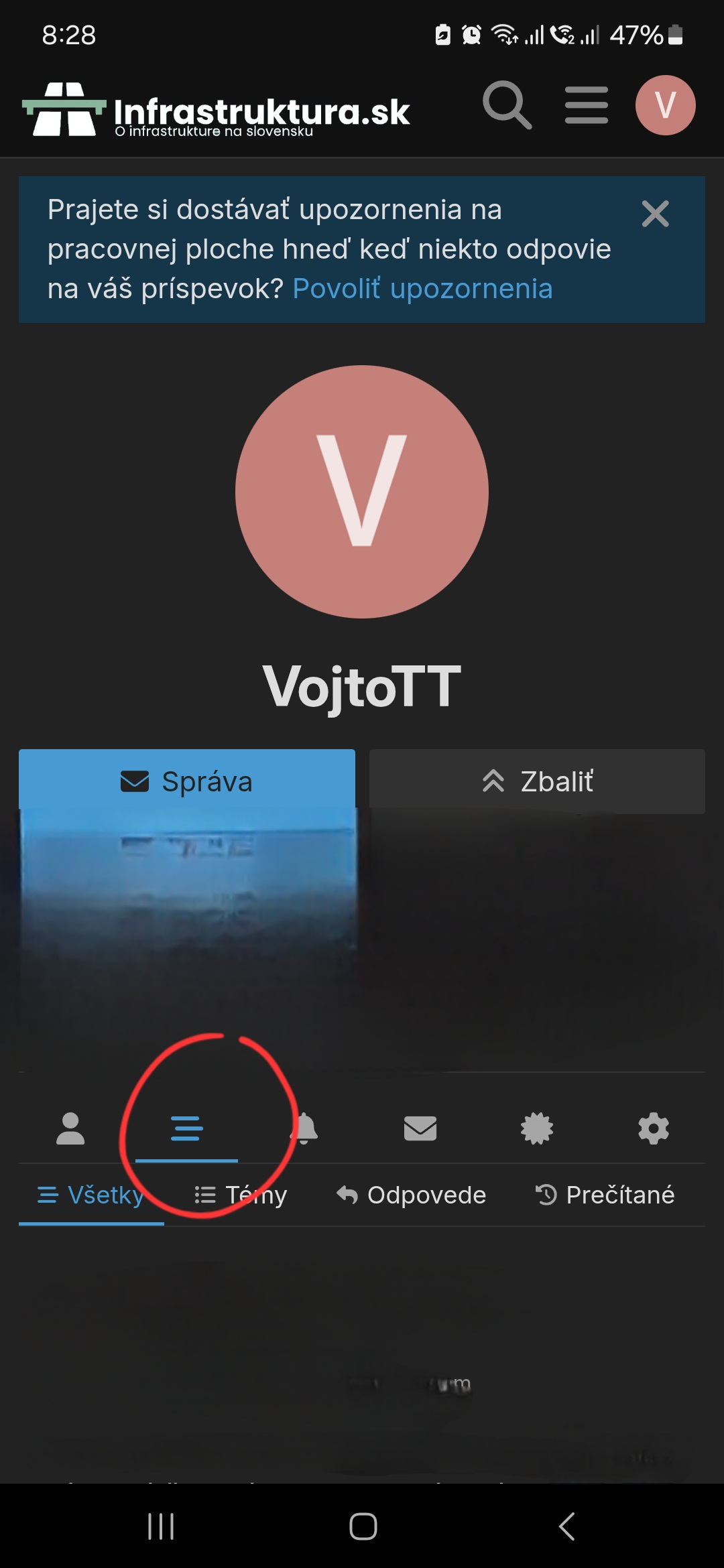Open recent apps from the navigation bar
Viewport: 724px width, 1568px height.
coord(161,1526)
